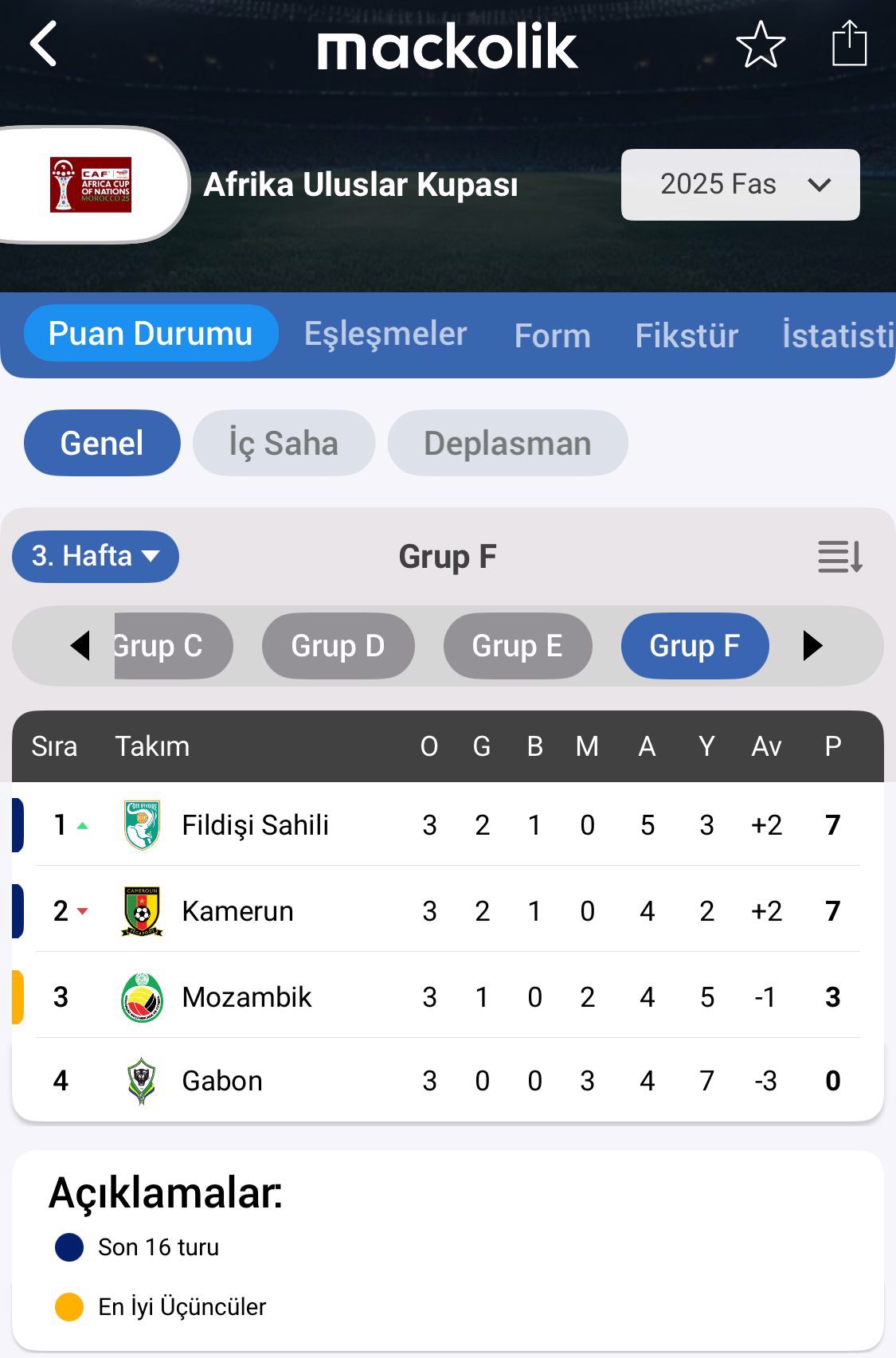
Task: Switch to the Eşleşmeler tab
Action: click(x=385, y=334)
